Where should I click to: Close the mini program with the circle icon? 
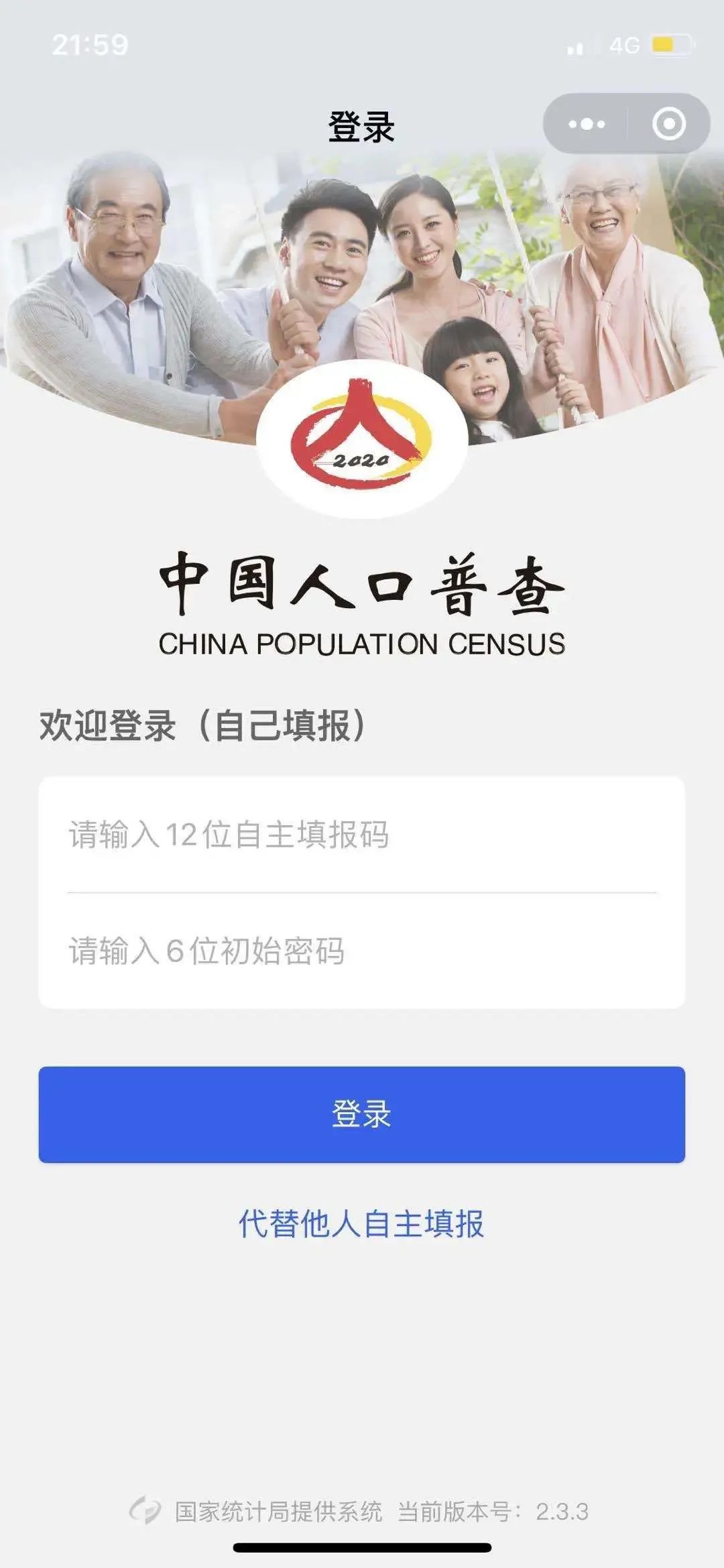tap(668, 124)
